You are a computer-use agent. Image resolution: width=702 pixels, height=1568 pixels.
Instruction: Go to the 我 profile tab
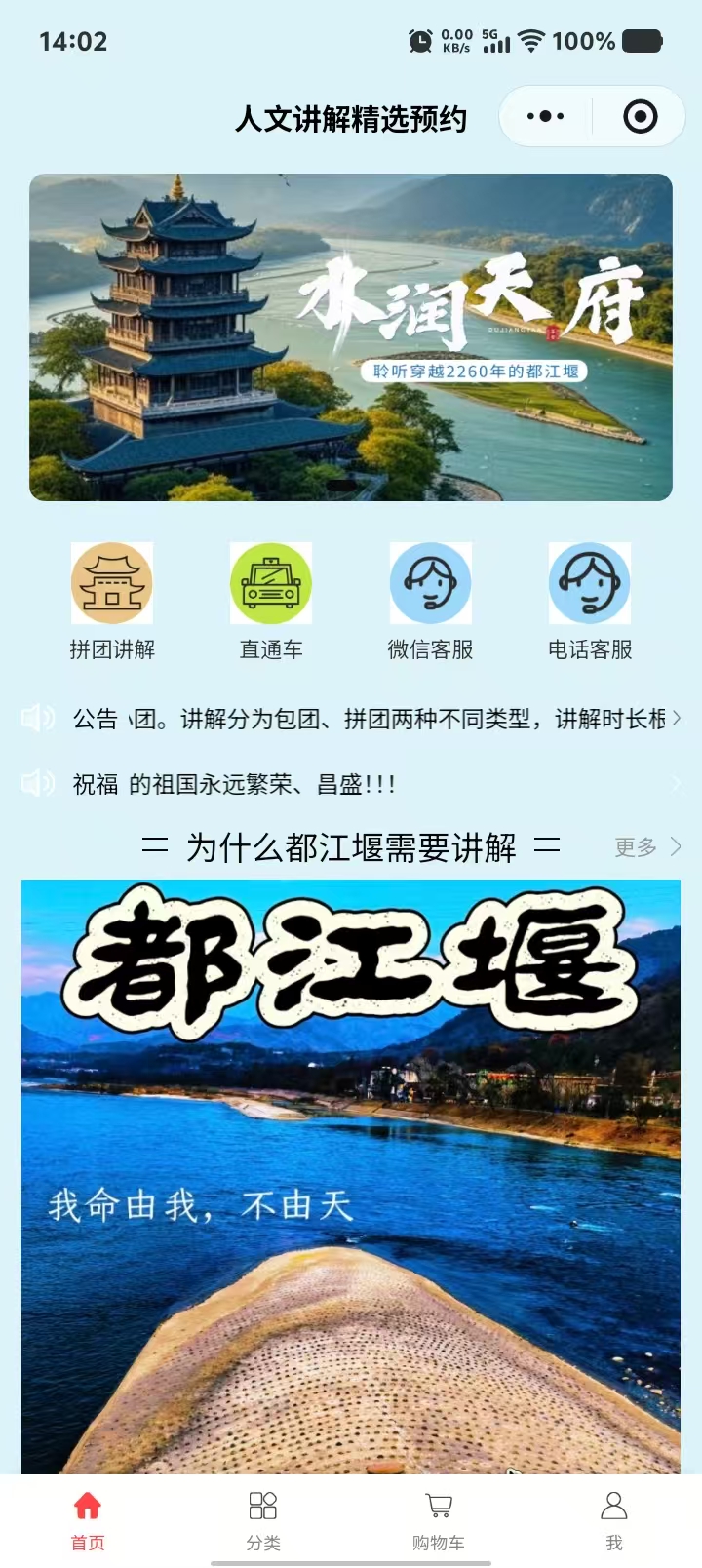tap(614, 1519)
